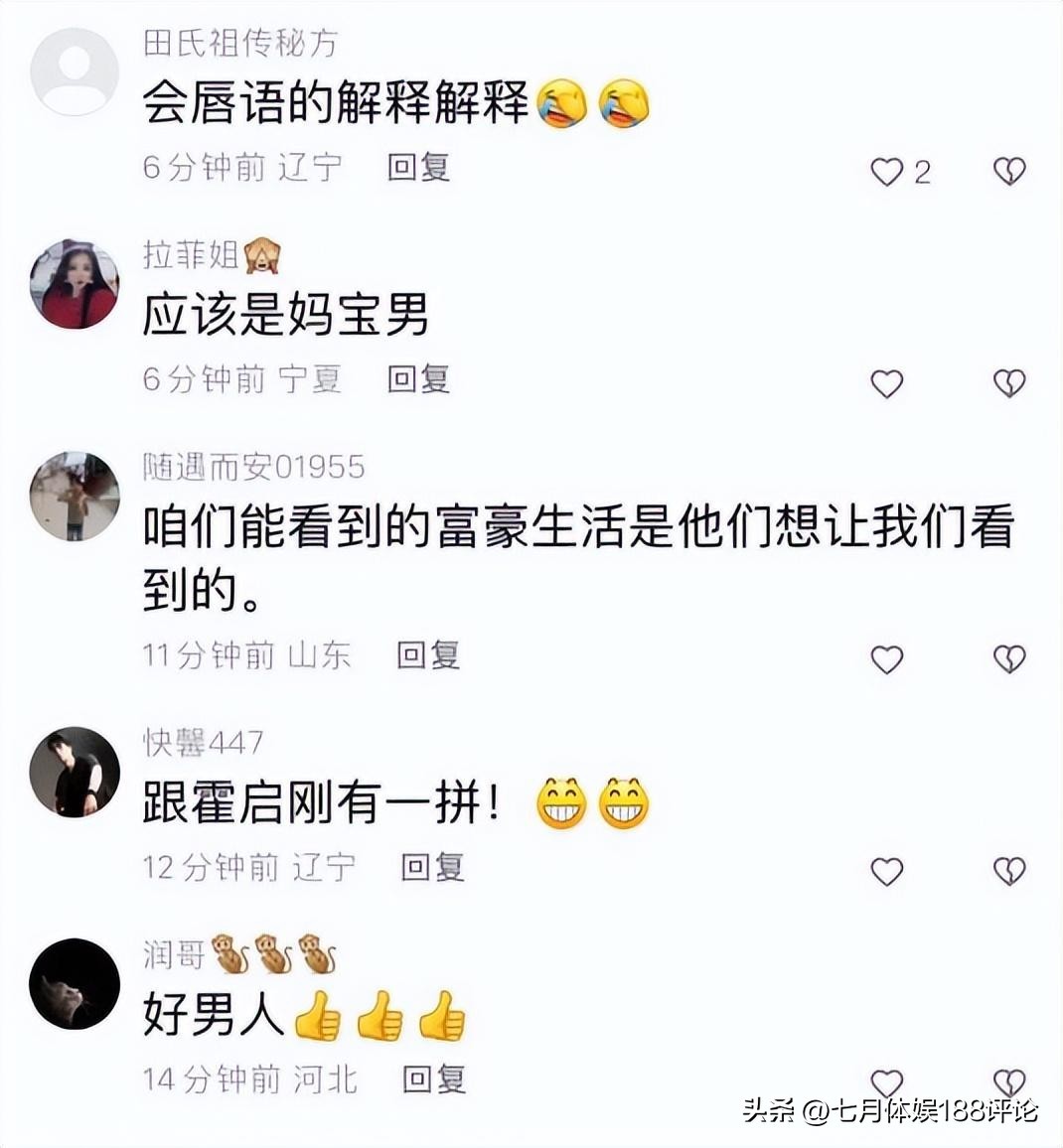Like 快馨447's comment about 霍启刚
1063x1148 pixels.
(887, 871)
